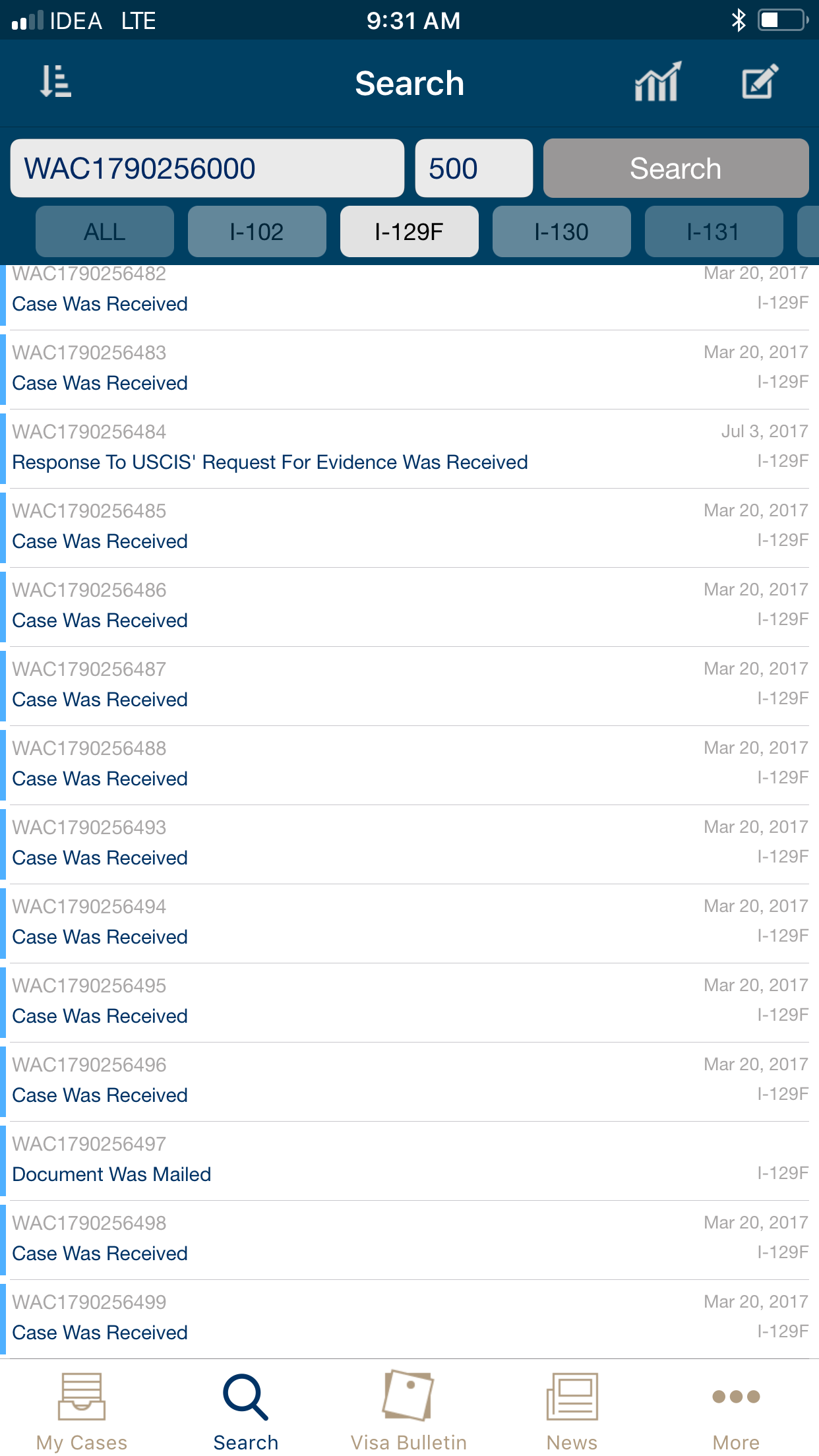This screenshot has width=819, height=1456.
Task: Filter by form I-130
Action: (x=562, y=231)
